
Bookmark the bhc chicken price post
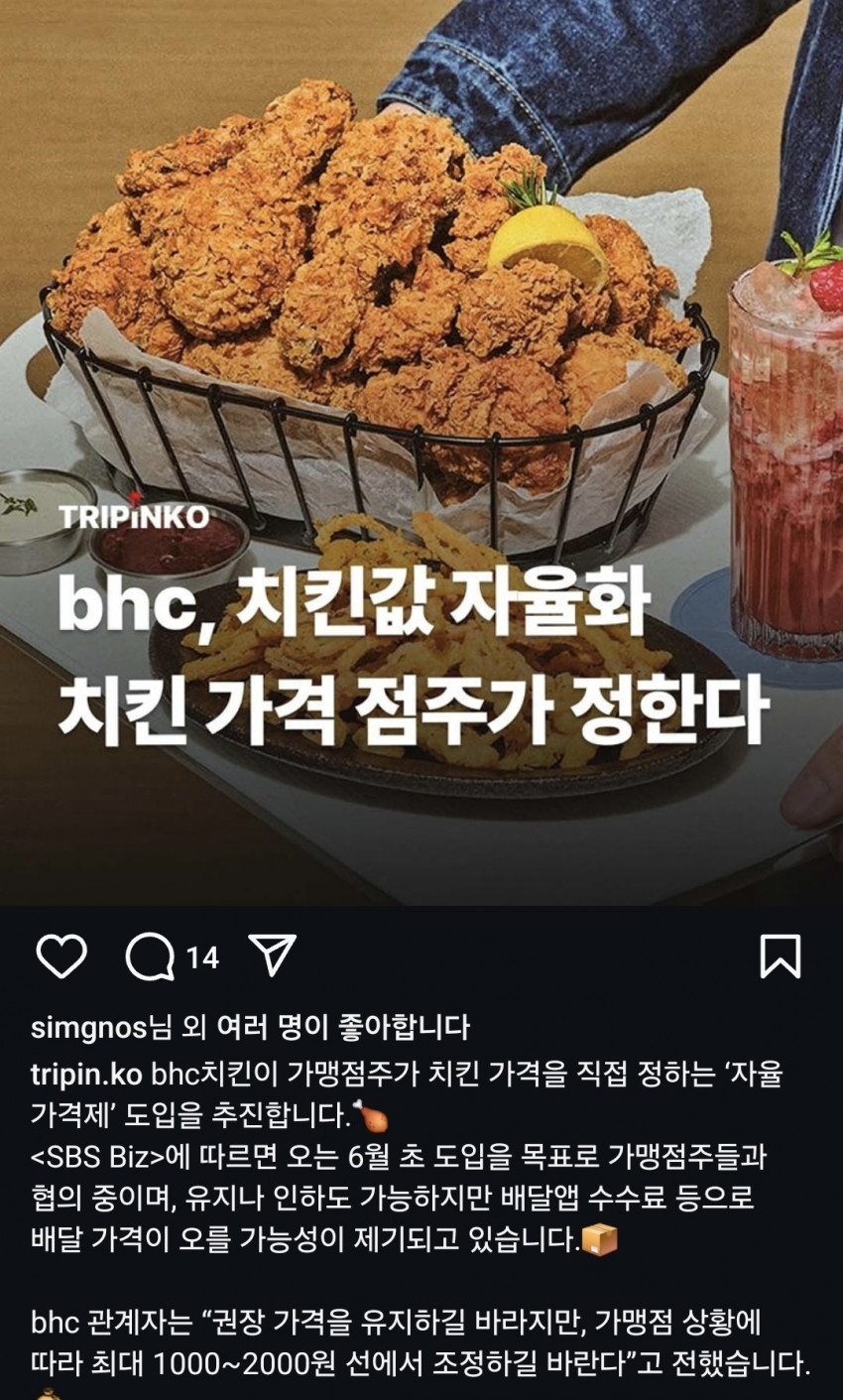[x=780, y=956]
